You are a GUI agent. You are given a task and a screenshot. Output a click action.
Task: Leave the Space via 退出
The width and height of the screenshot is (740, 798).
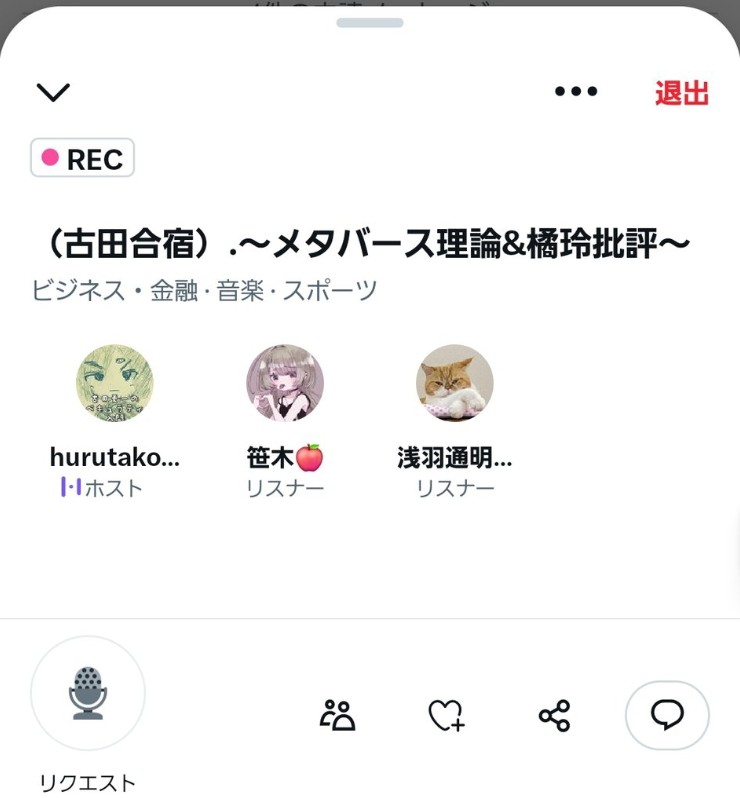coord(682,93)
